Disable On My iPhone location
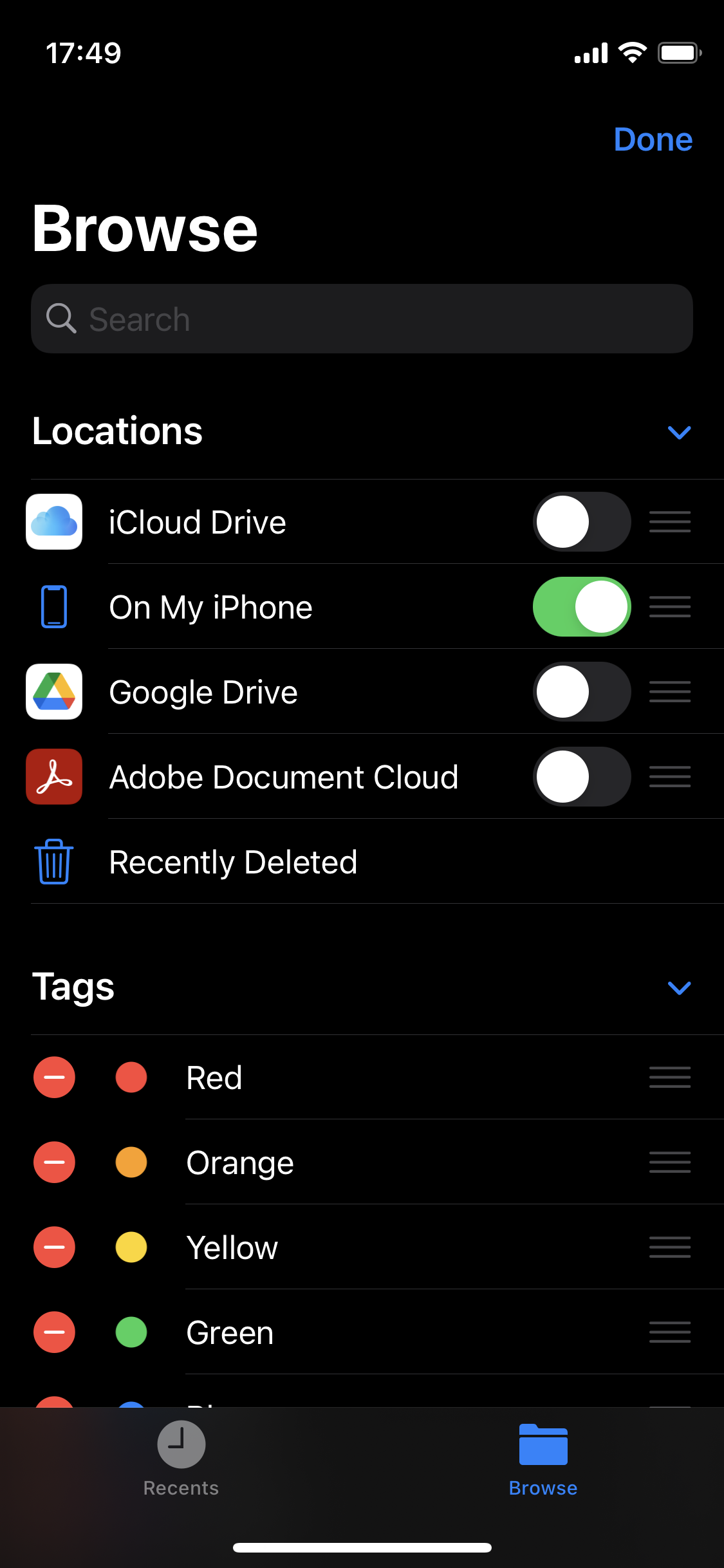The image size is (724, 1568). (581, 607)
